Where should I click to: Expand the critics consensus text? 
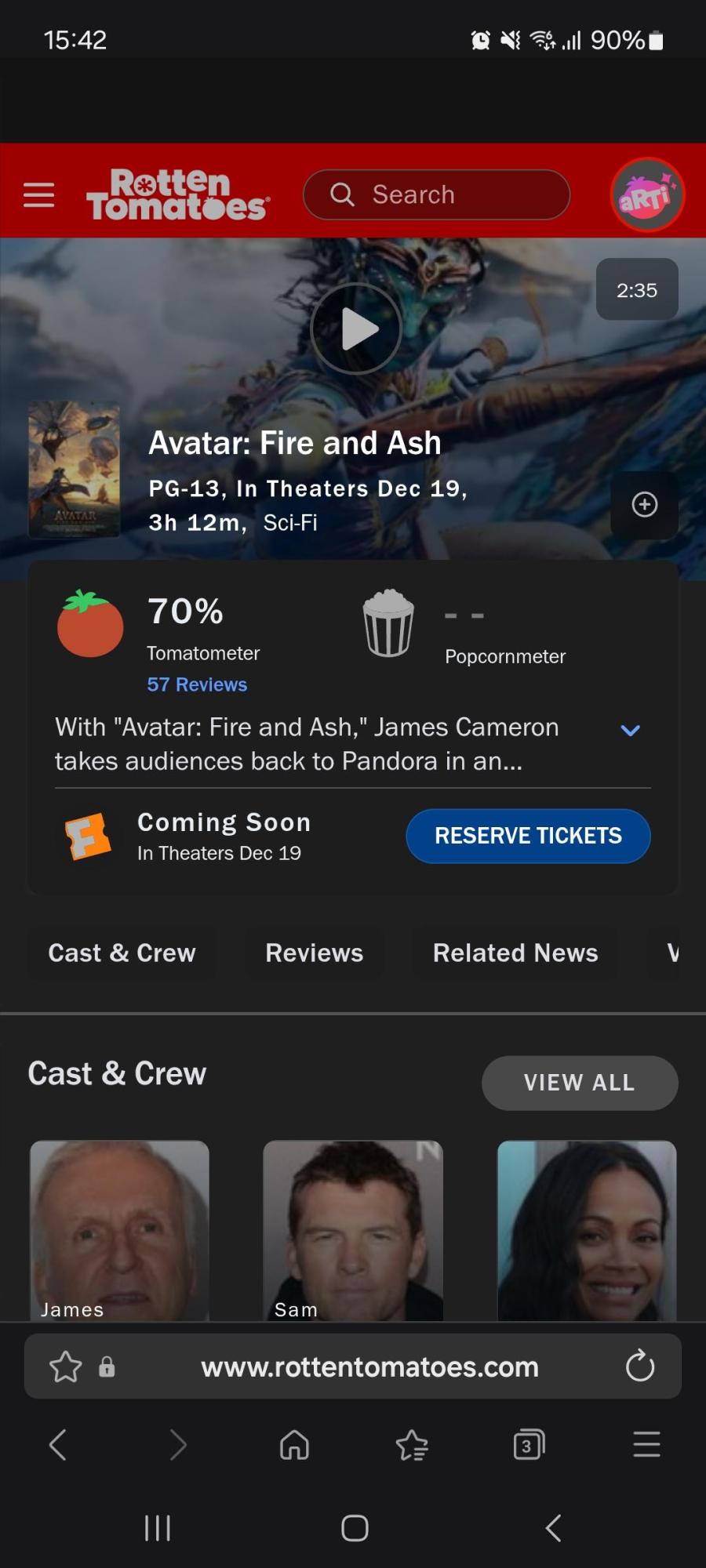click(630, 731)
